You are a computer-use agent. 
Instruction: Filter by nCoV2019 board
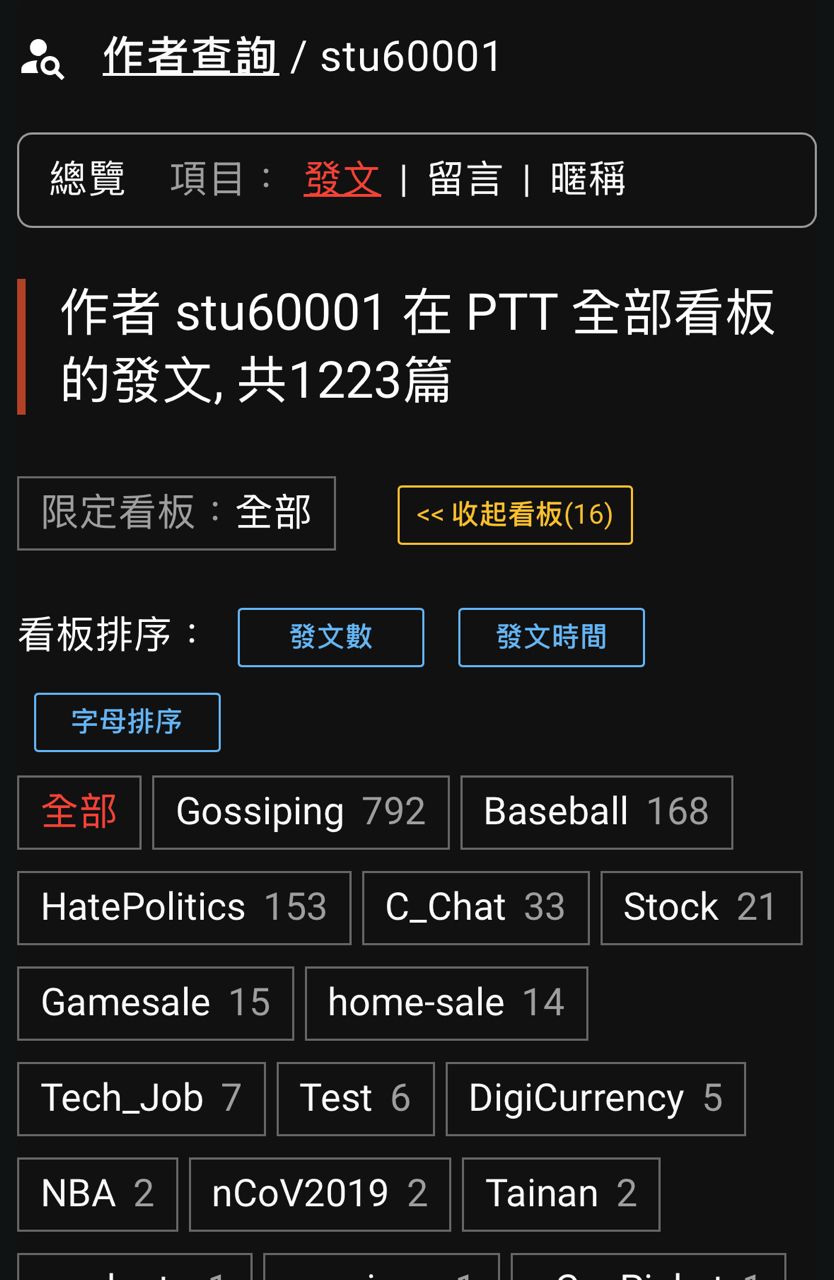(x=320, y=1194)
